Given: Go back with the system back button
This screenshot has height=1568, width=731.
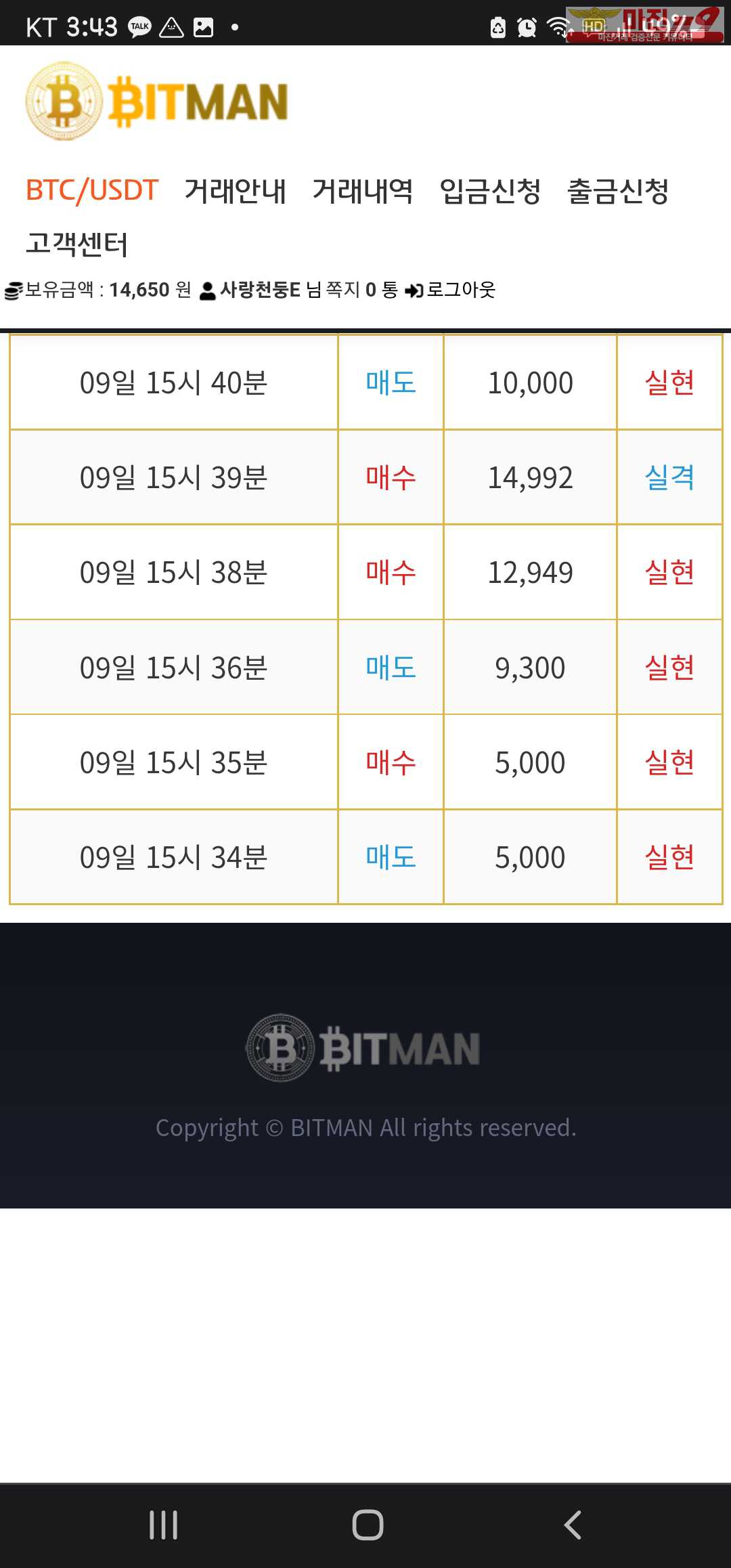Looking at the screenshot, I should (573, 1525).
